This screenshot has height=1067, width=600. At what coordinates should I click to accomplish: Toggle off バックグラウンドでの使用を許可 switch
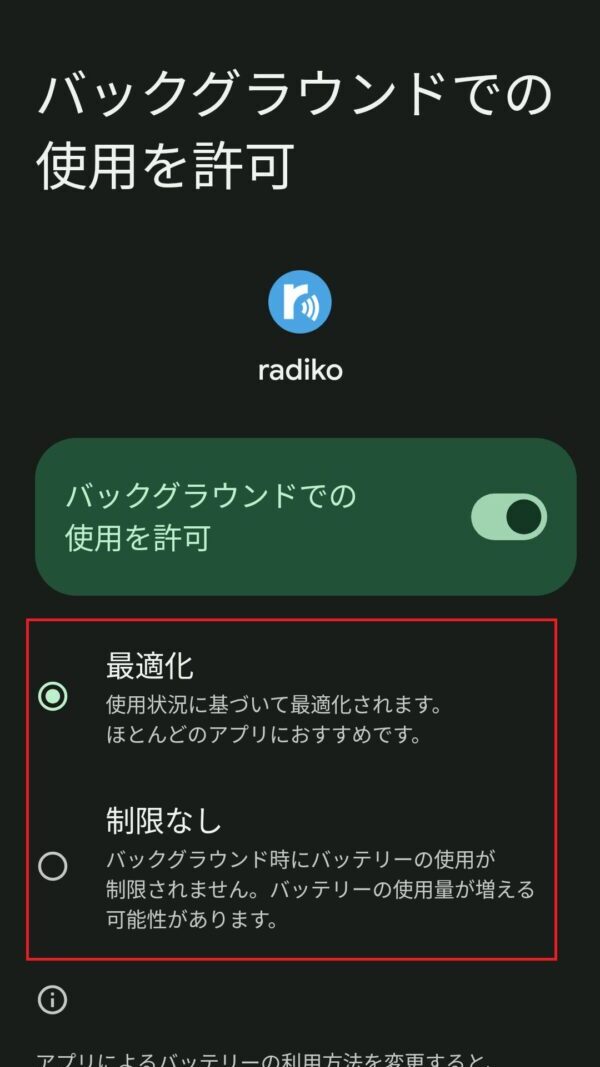[509, 517]
